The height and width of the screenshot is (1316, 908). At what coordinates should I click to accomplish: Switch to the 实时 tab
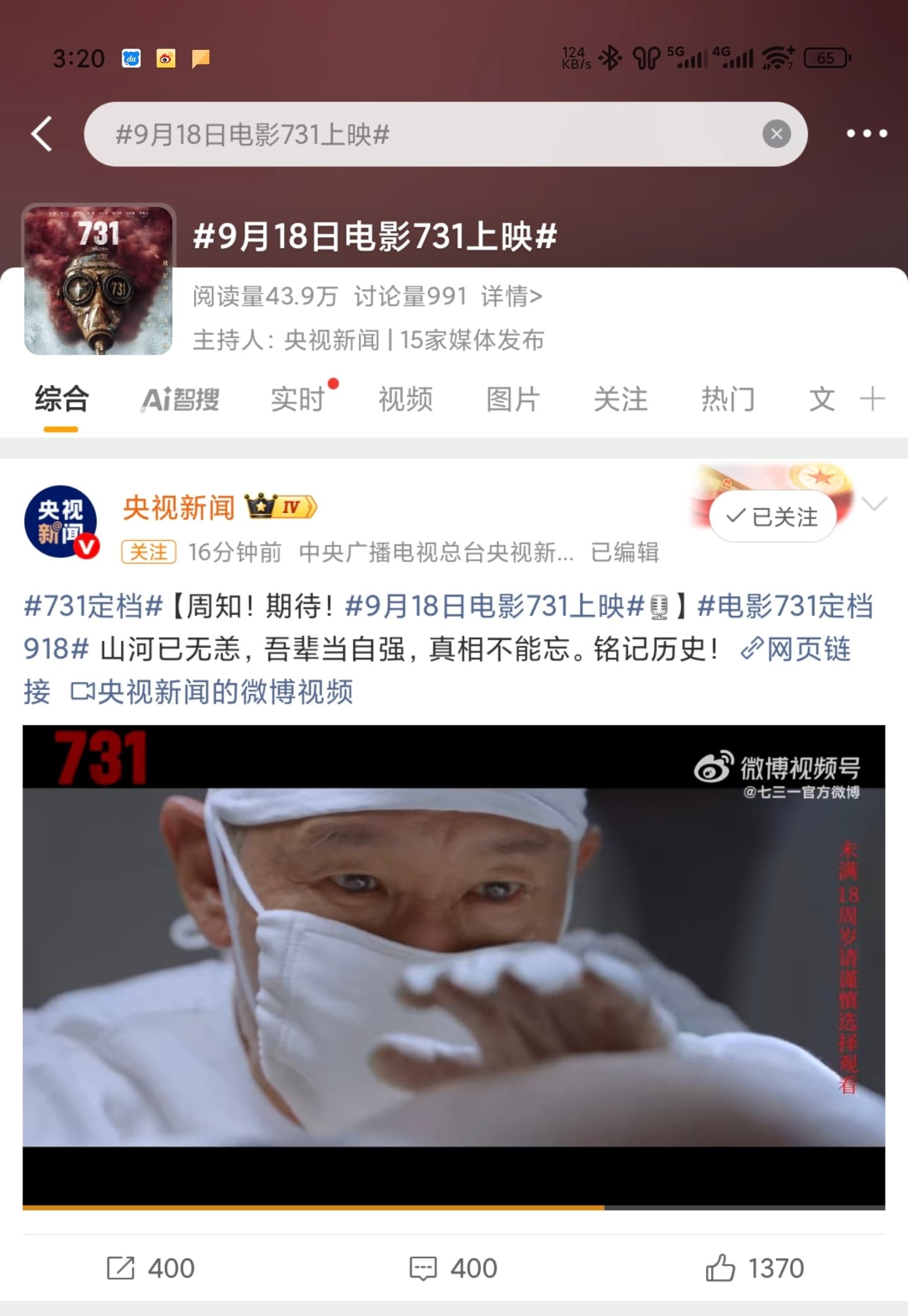tap(297, 399)
